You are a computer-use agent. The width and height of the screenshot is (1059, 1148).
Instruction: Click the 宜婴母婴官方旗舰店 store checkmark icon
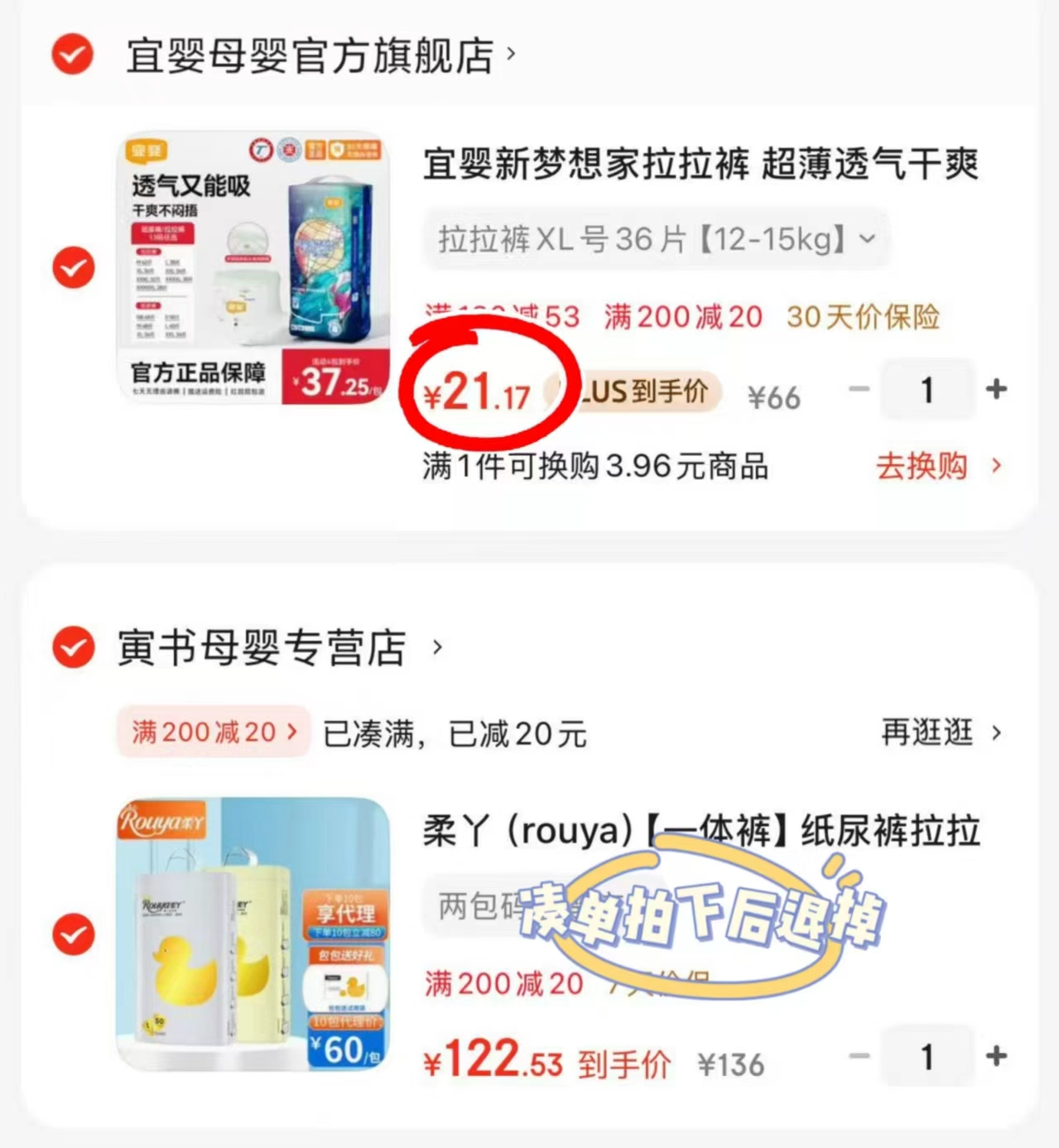tap(72, 55)
